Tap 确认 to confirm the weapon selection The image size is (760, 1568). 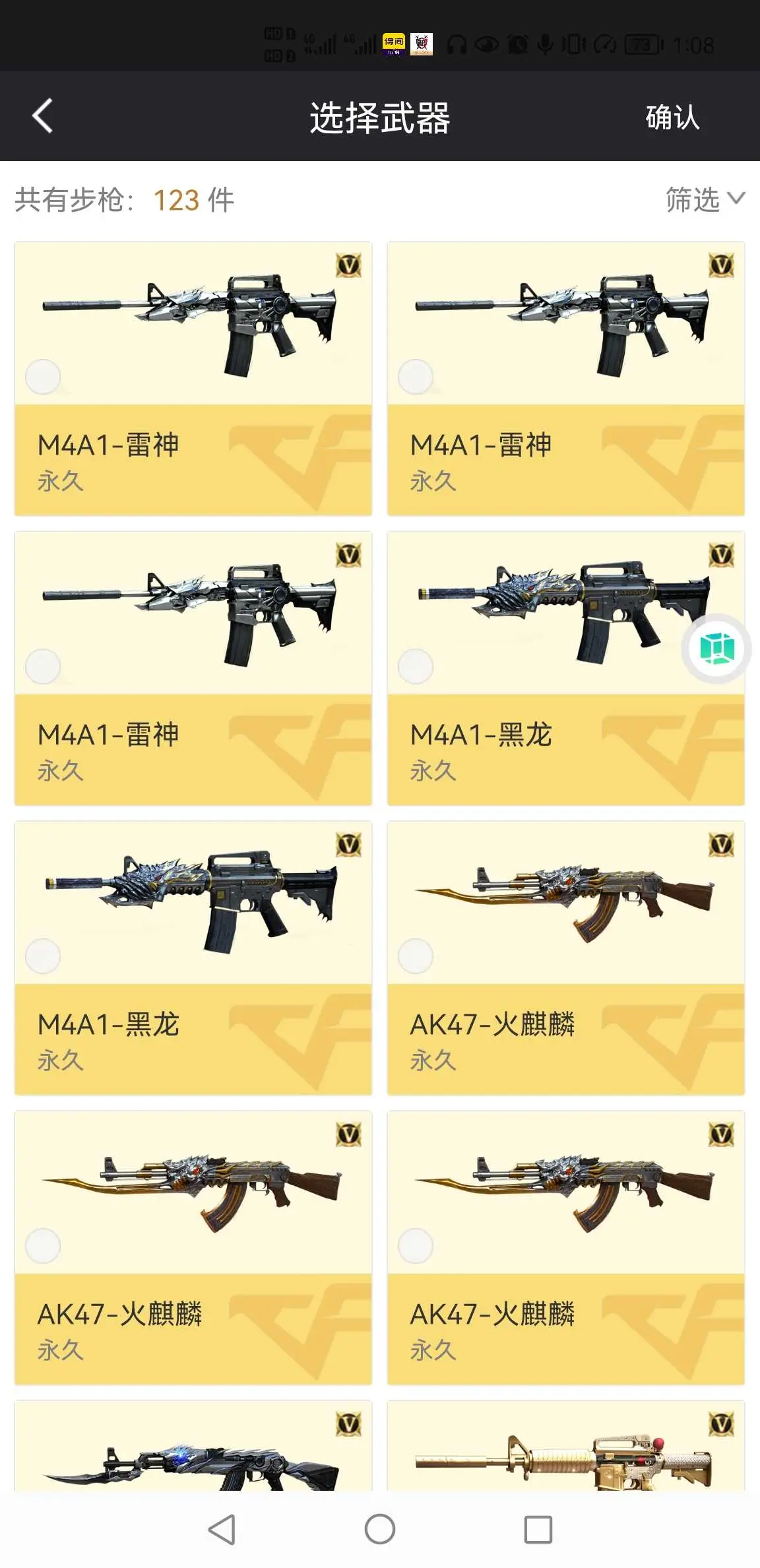(672, 117)
